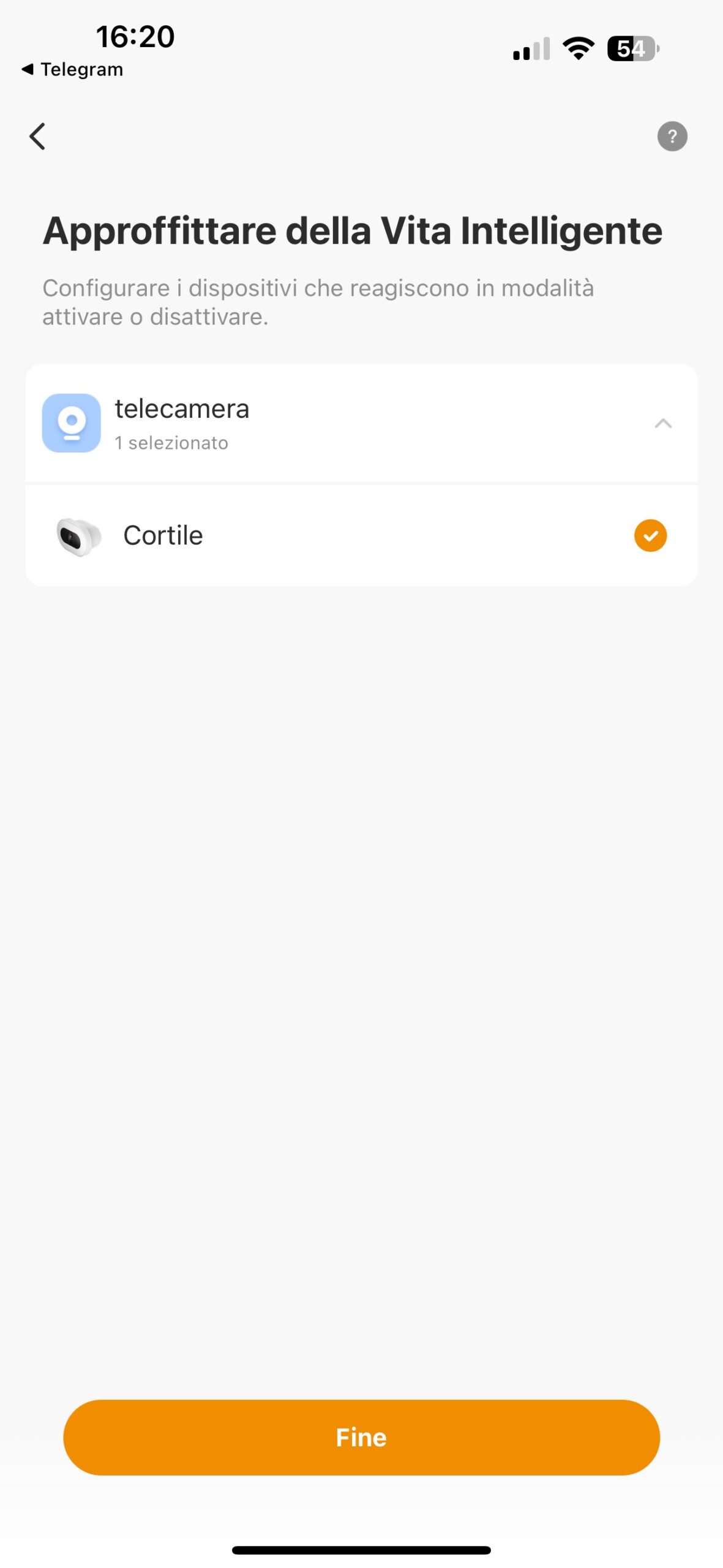Return to Telegram via status bar link
The image size is (723, 1568).
[72, 70]
